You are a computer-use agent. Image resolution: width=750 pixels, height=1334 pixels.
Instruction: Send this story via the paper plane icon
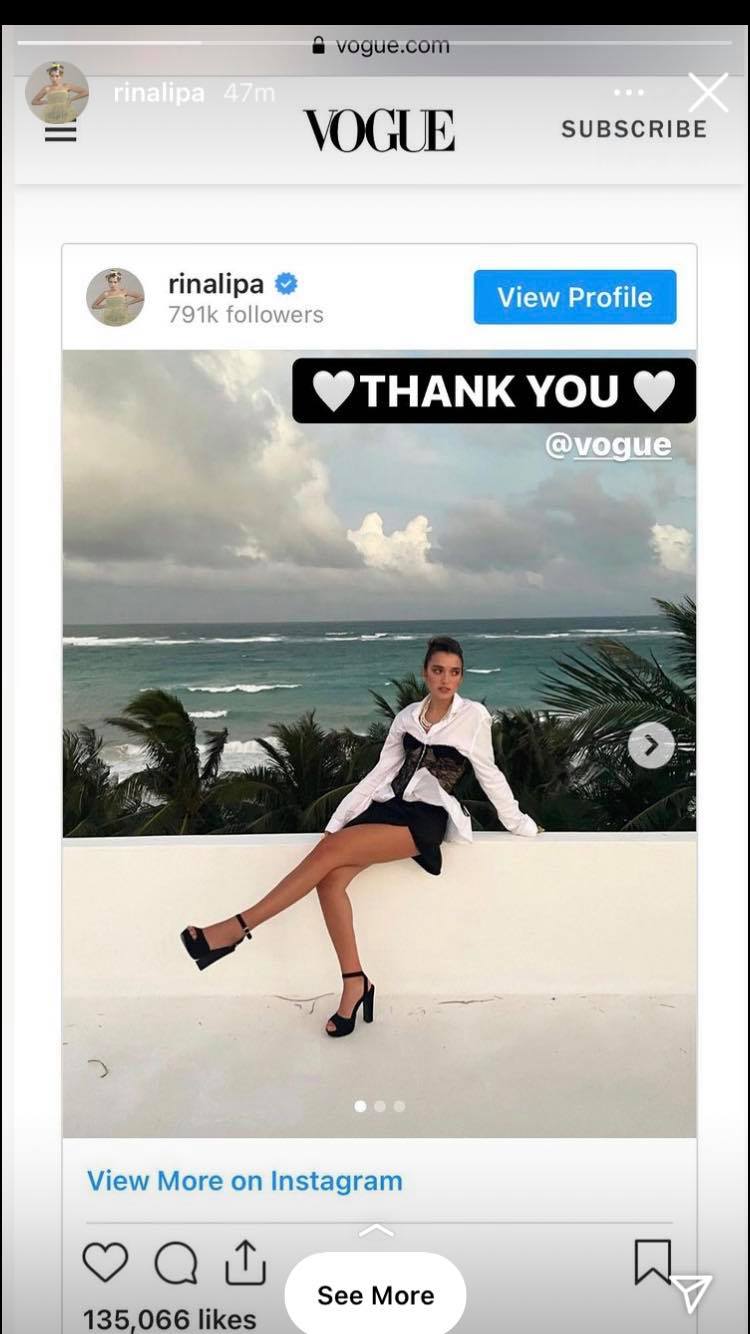(x=692, y=1293)
